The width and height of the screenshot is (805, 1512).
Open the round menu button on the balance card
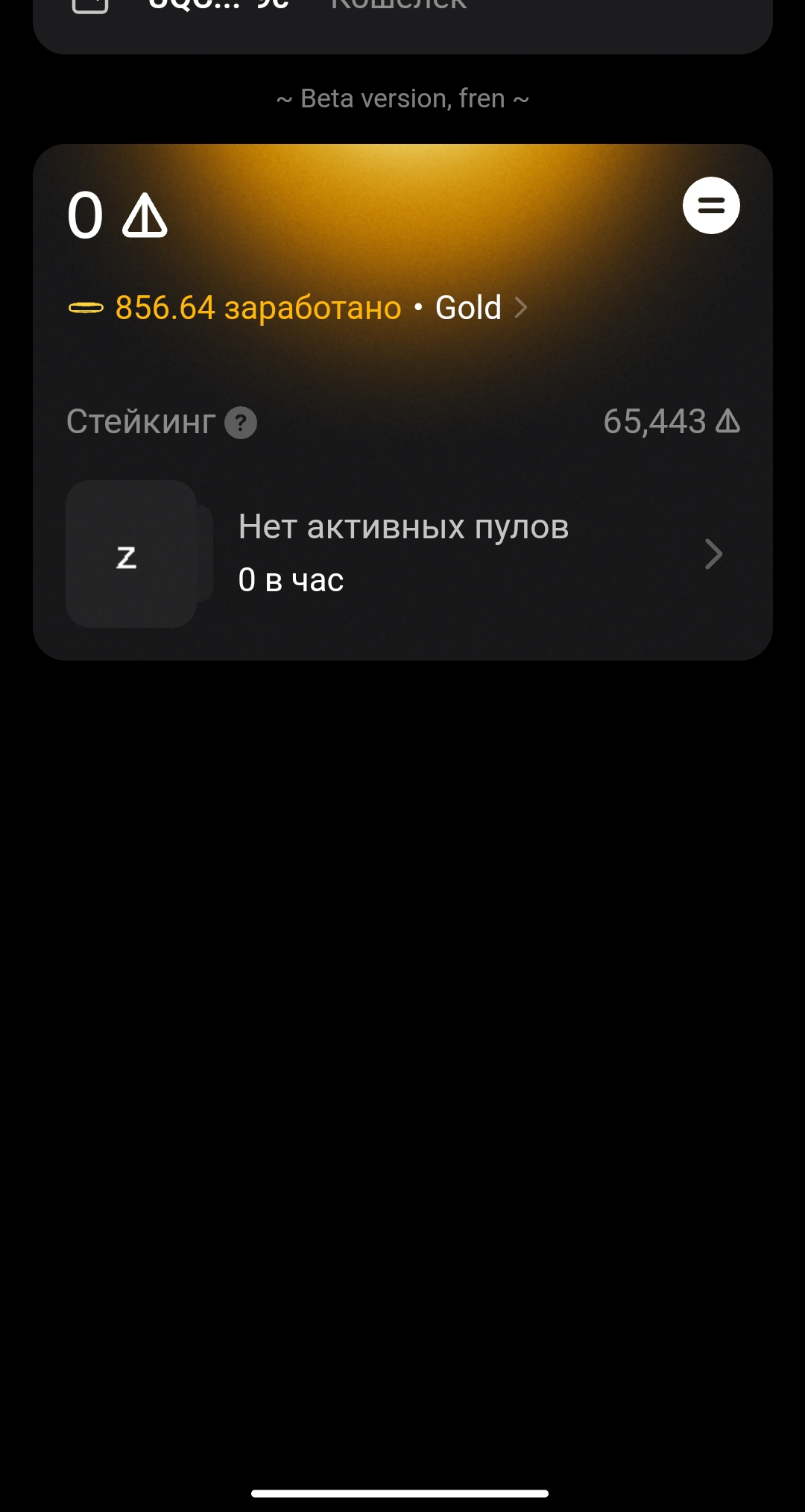pyautogui.click(x=711, y=206)
